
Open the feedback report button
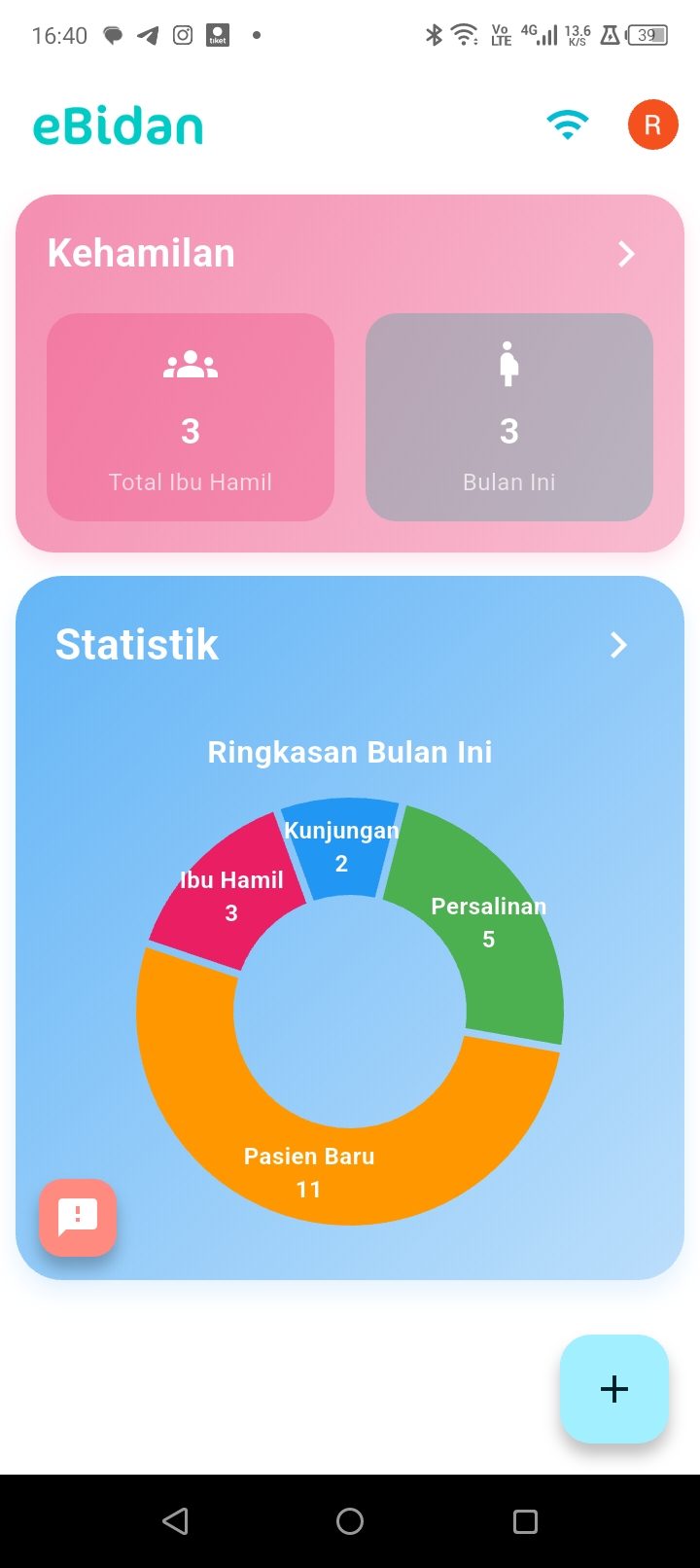[78, 1217]
